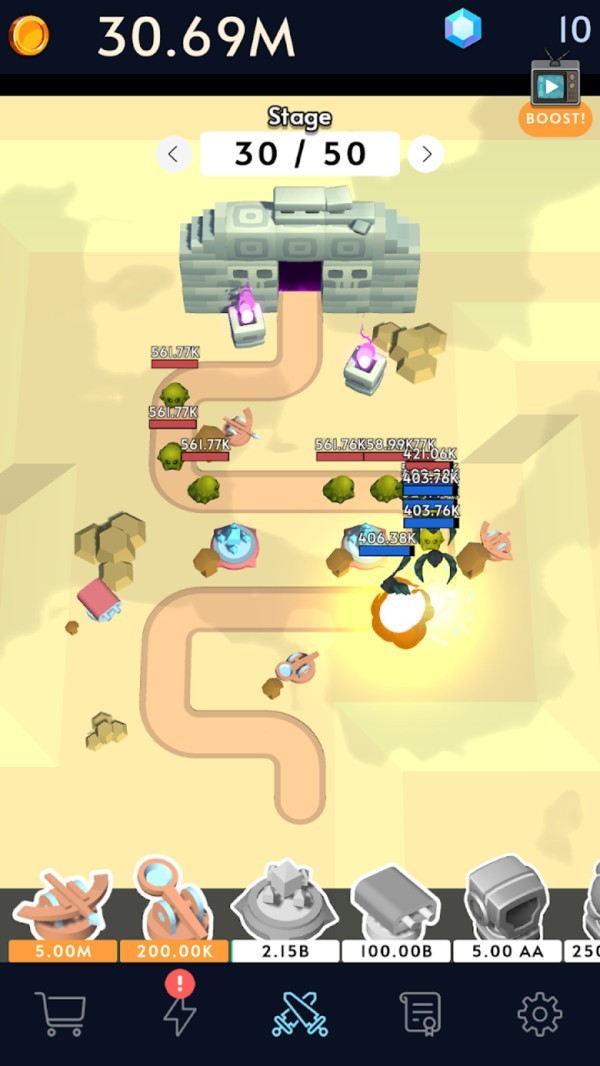Open the shop cart tab
Image resolution: width=600 pixels, height=1066 pixels.
point(59,1014)
